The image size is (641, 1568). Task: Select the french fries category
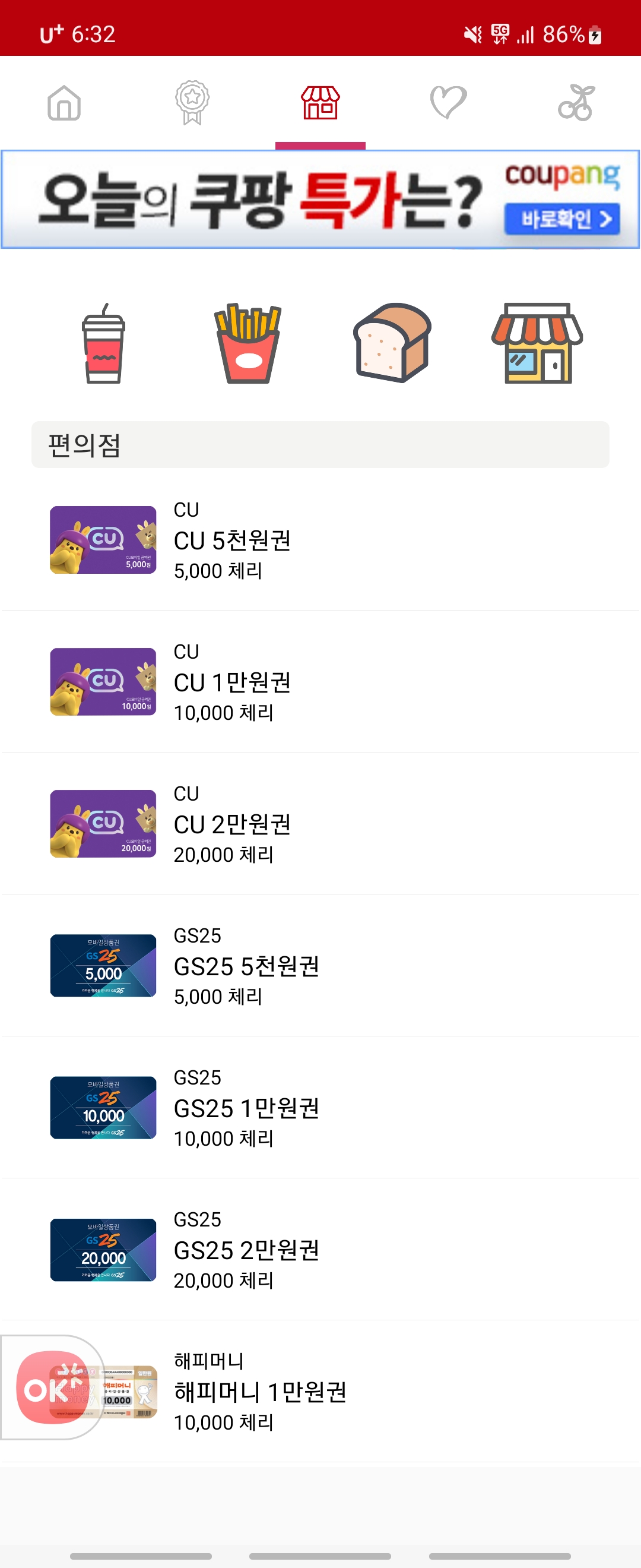pos(247,343)
